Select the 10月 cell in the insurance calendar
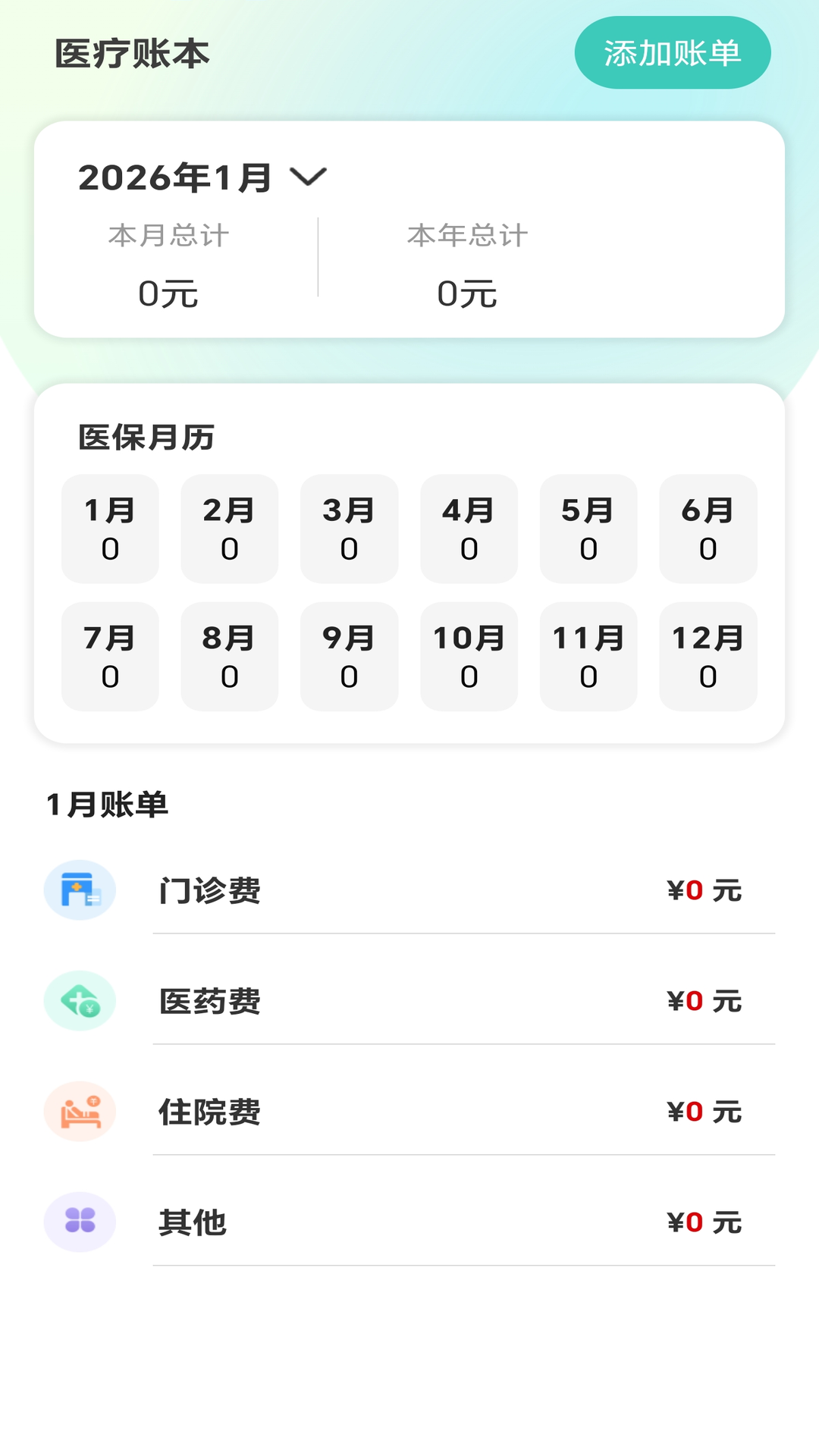This screenshot has width=819, height=1456. point(469,656)
